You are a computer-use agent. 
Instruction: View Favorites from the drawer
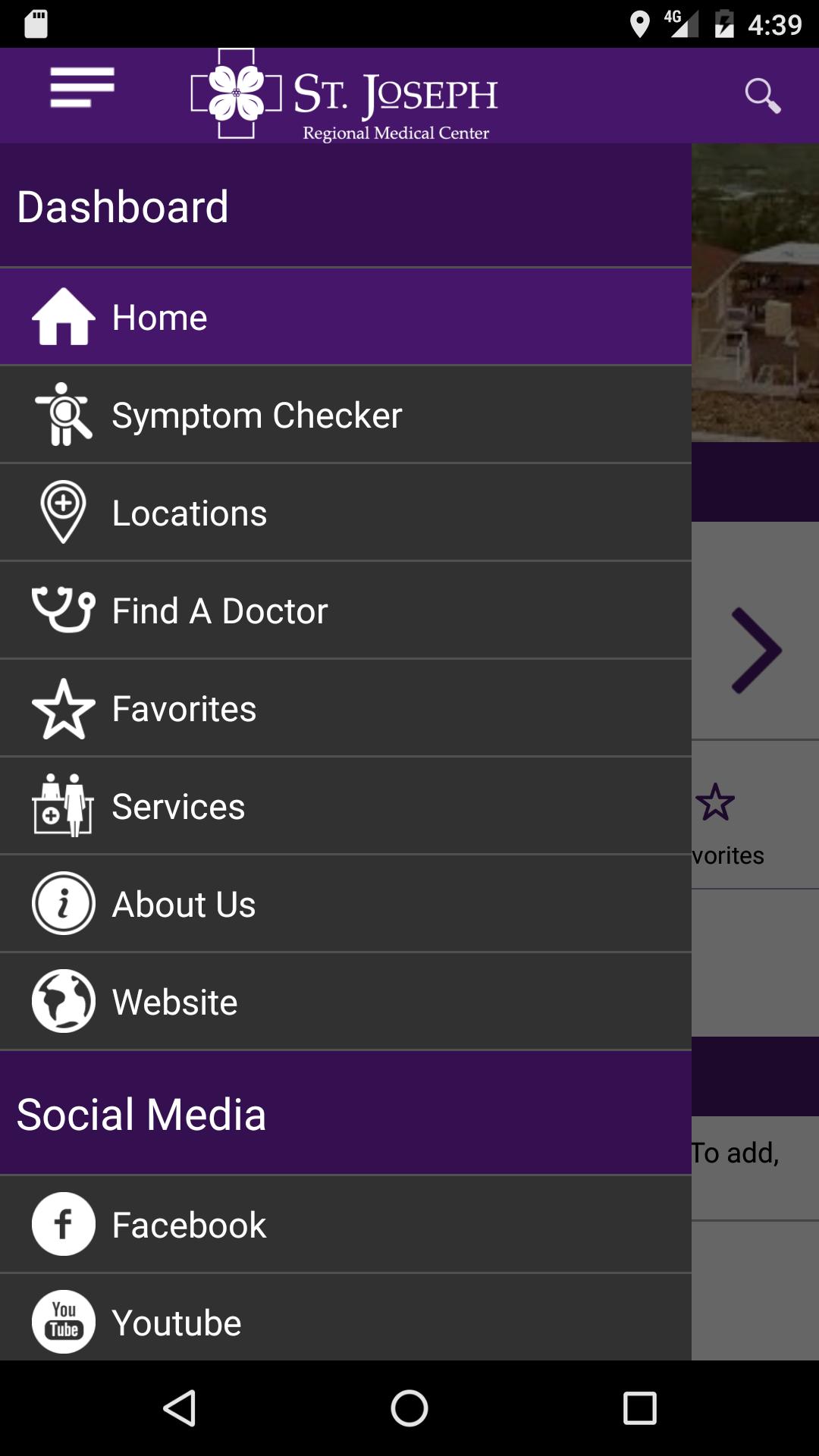345,708
